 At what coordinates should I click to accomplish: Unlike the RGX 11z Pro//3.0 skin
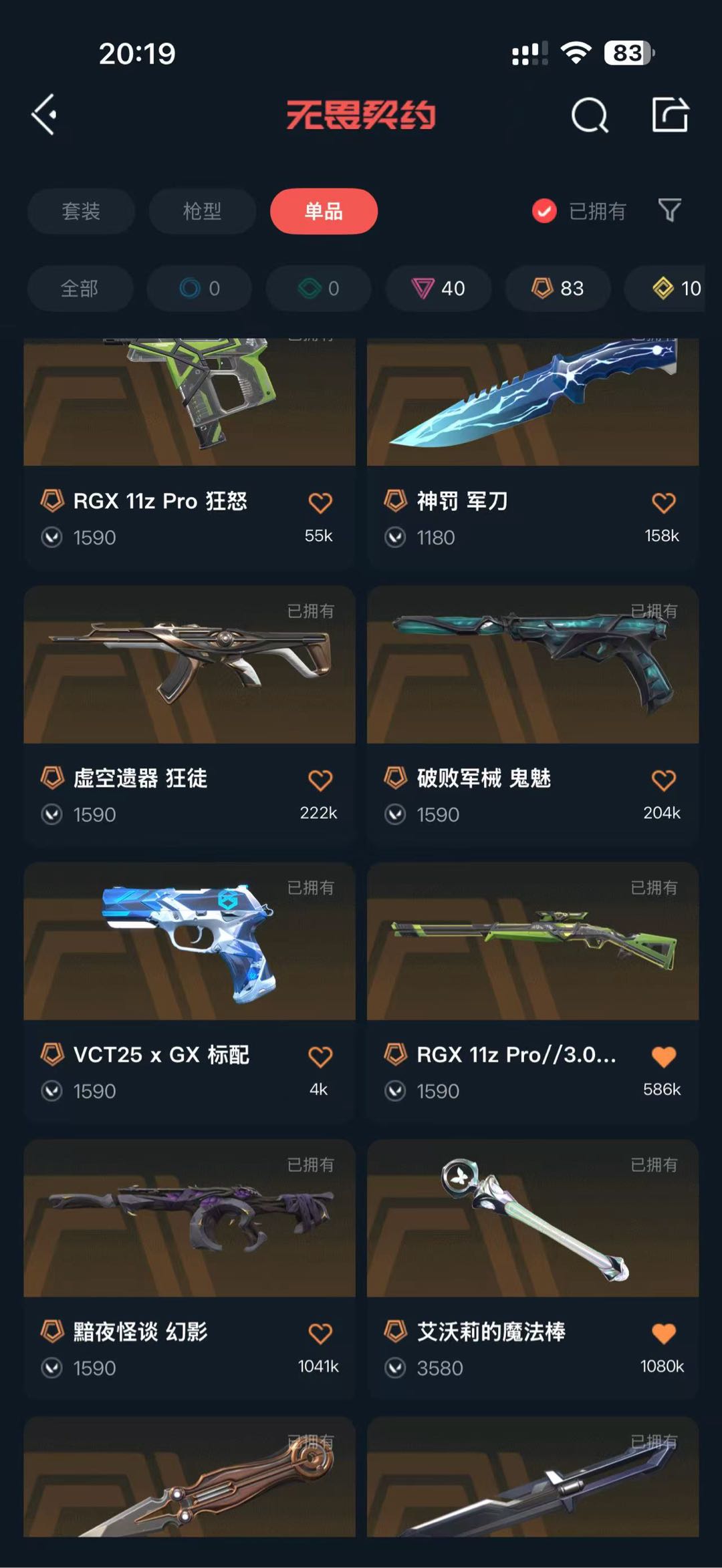(x=663, y=1056)
